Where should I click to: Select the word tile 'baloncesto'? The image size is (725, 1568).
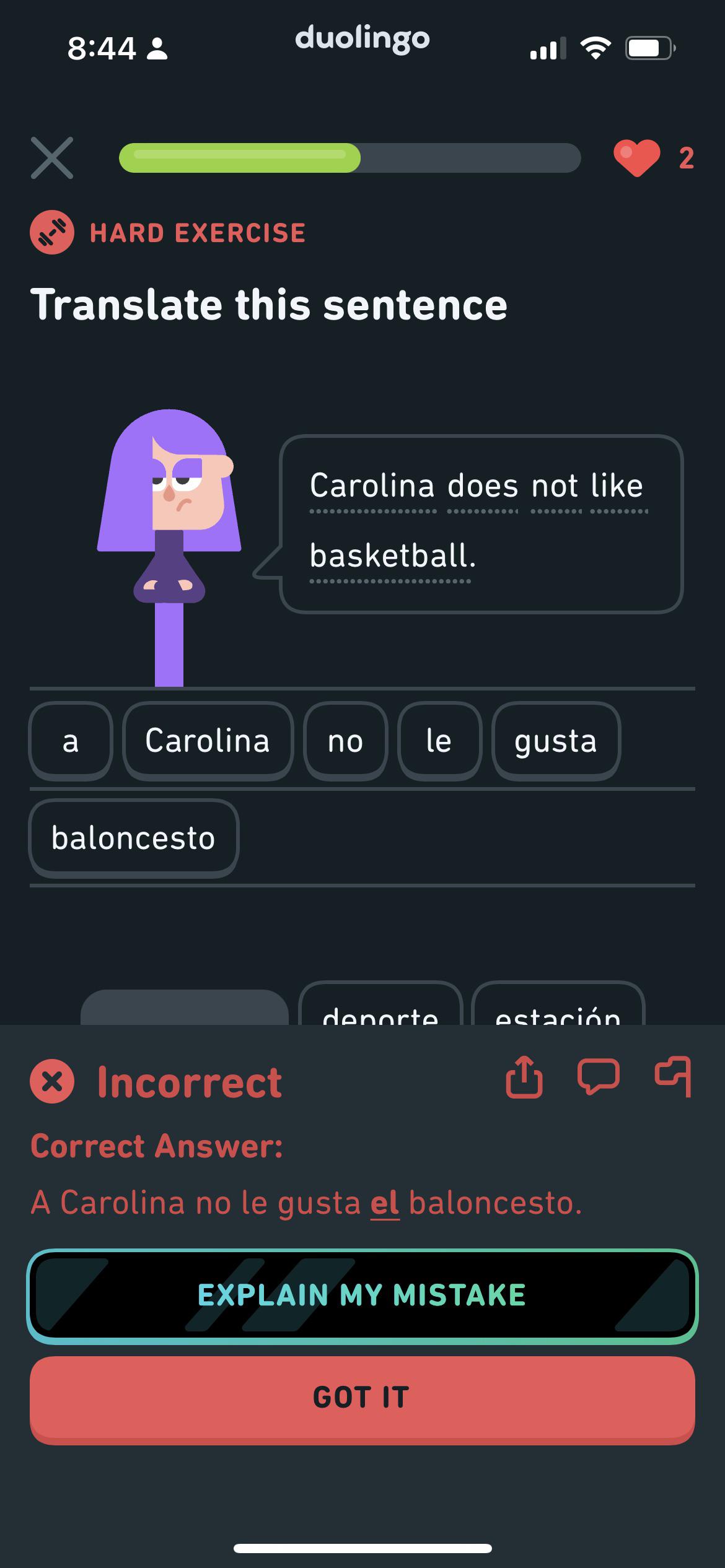[x=133, y=838]
